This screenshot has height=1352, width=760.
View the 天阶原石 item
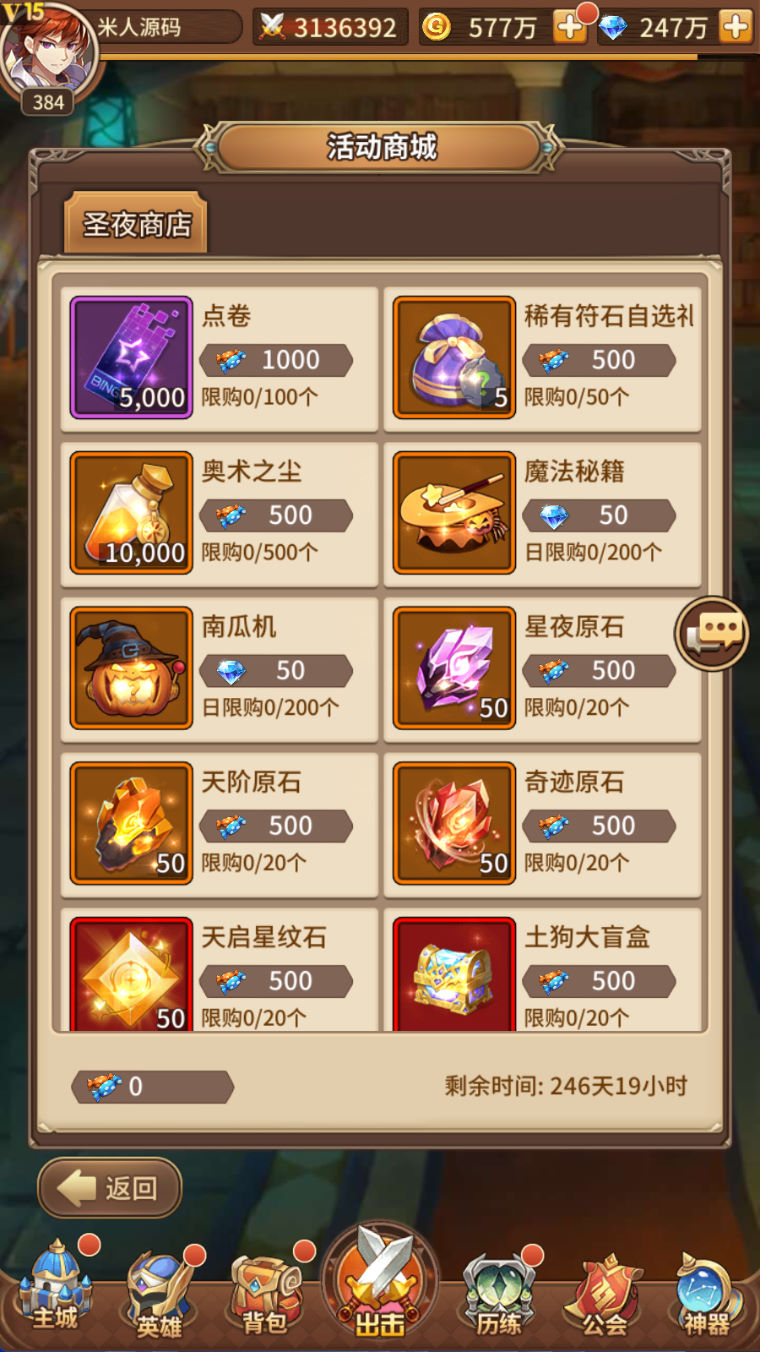[131, 823]
